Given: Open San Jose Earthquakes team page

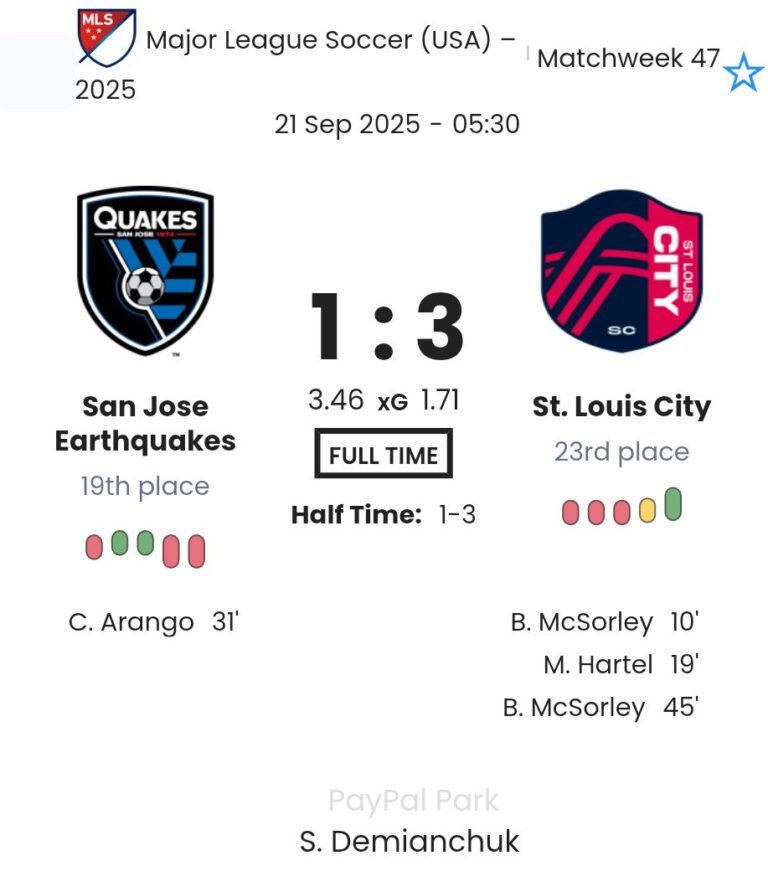Looking at the screenshot, I should pos(145,423).
